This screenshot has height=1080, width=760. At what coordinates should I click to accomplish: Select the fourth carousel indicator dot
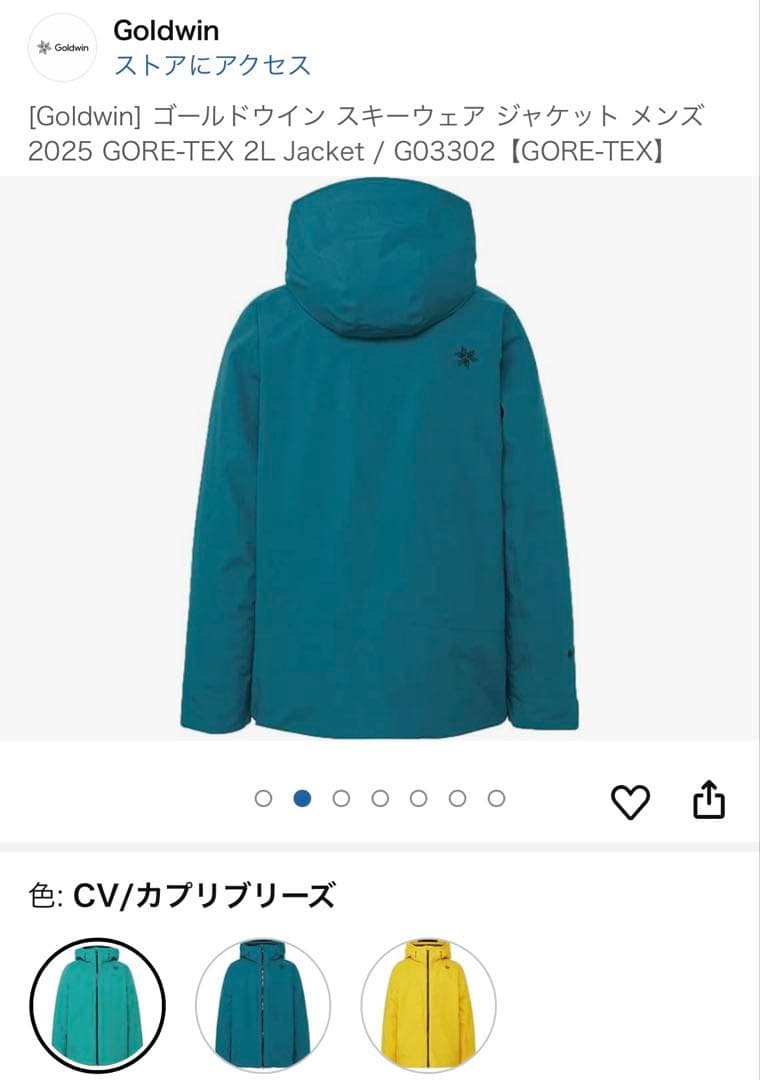click(x=380, y=798)
